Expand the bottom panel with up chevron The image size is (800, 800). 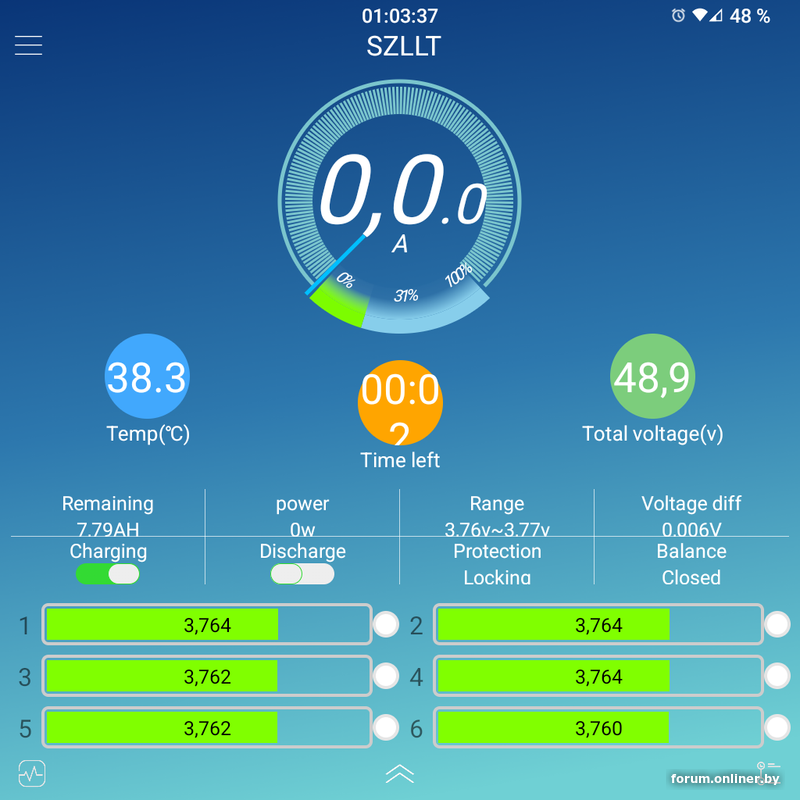(x=400, y=773)
